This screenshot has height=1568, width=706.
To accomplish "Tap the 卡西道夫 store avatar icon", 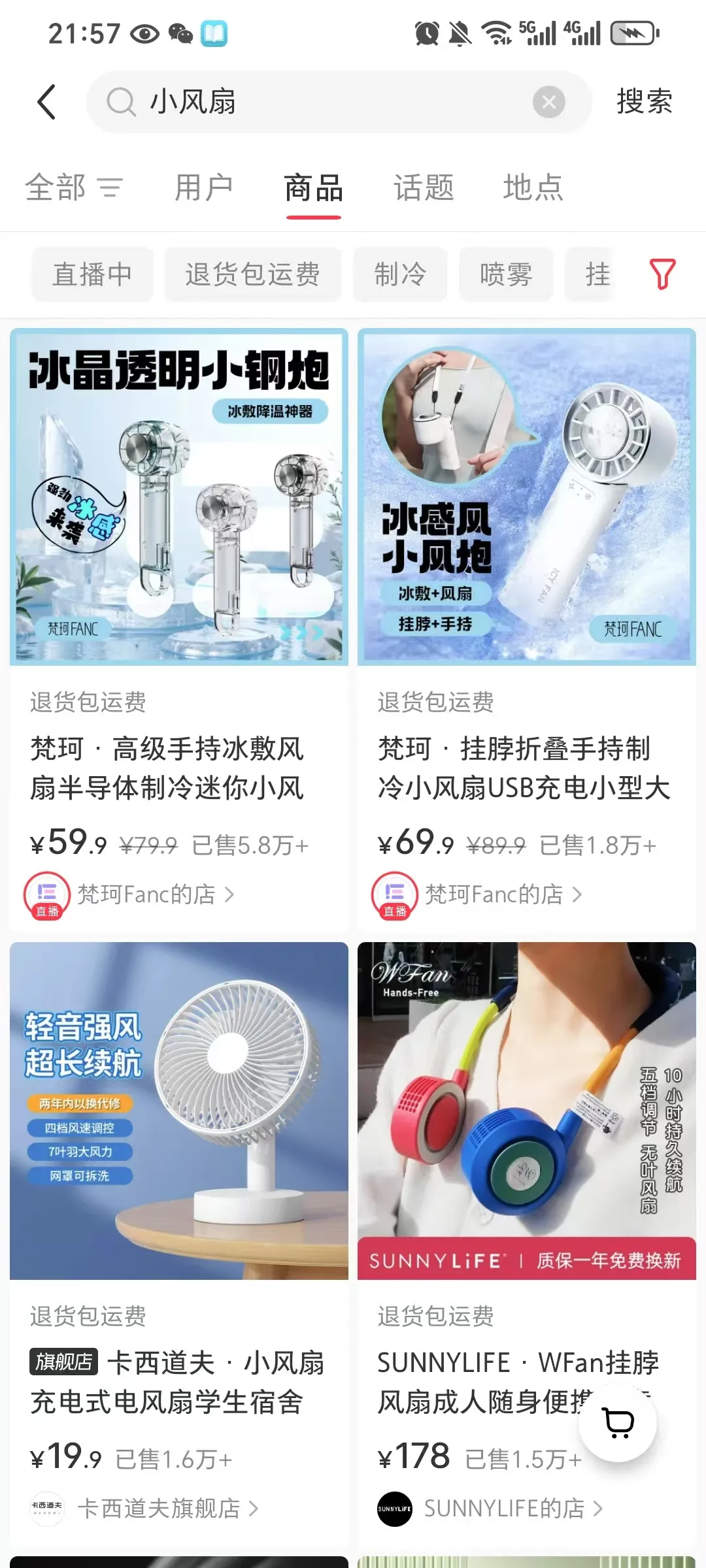I will point(47,1509).
